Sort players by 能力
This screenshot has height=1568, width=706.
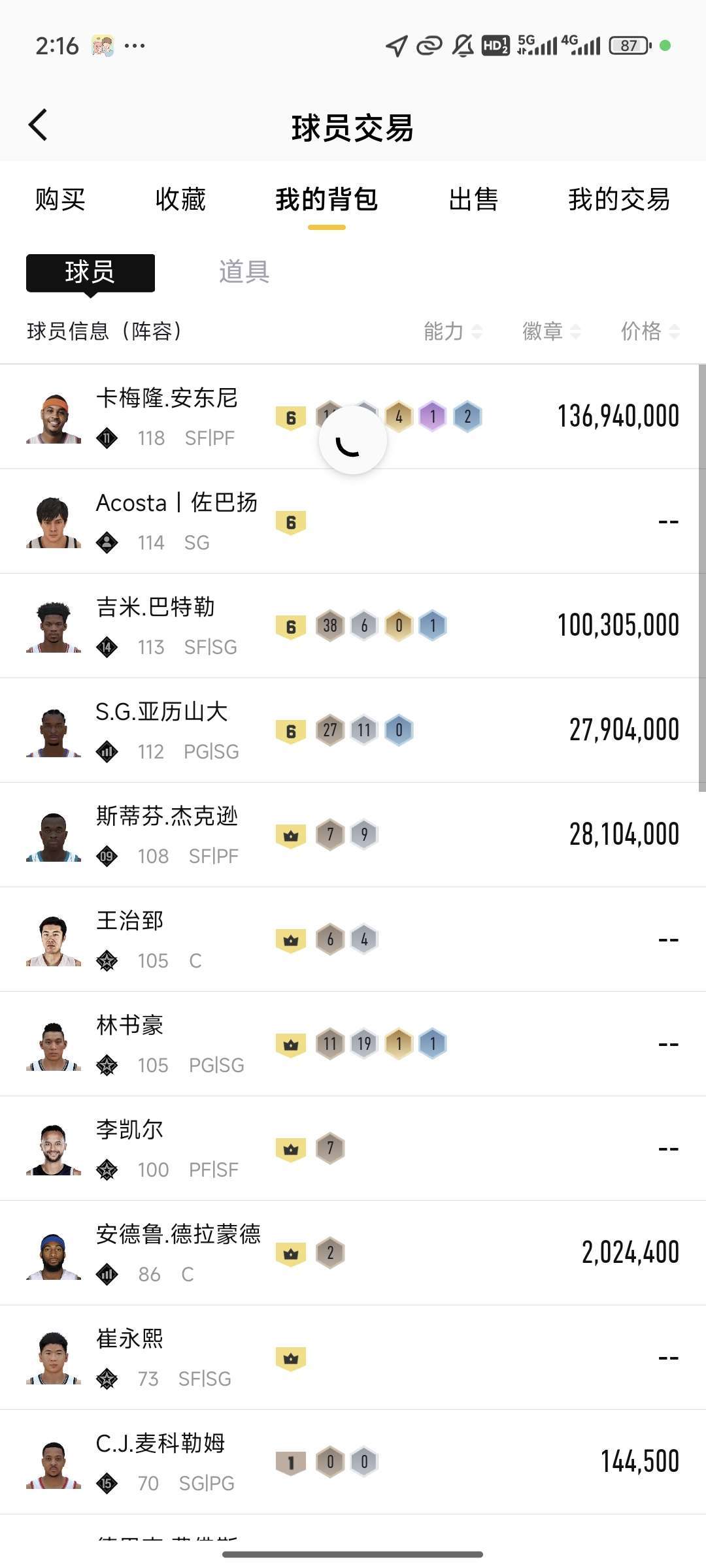point(452,331)
